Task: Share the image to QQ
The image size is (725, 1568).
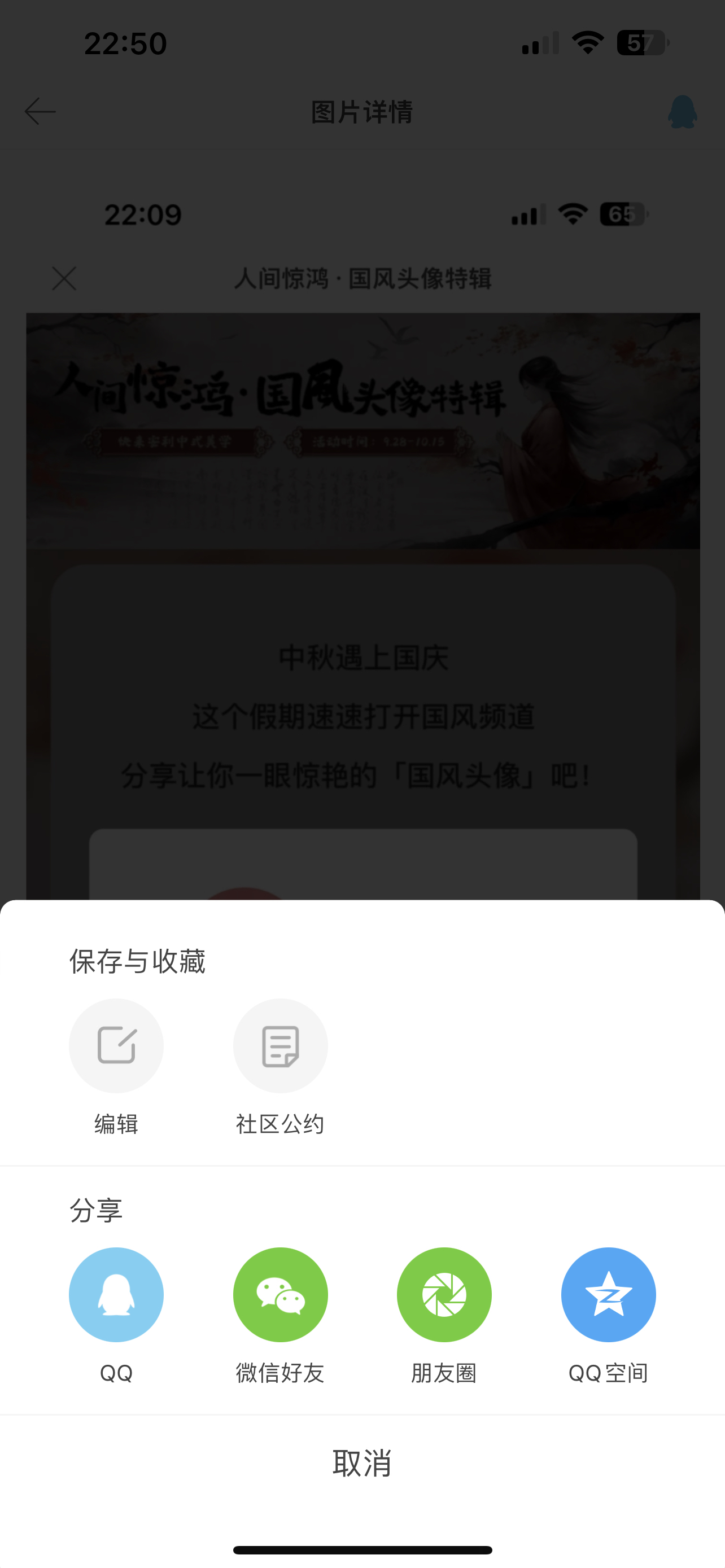Action: 116,1294
